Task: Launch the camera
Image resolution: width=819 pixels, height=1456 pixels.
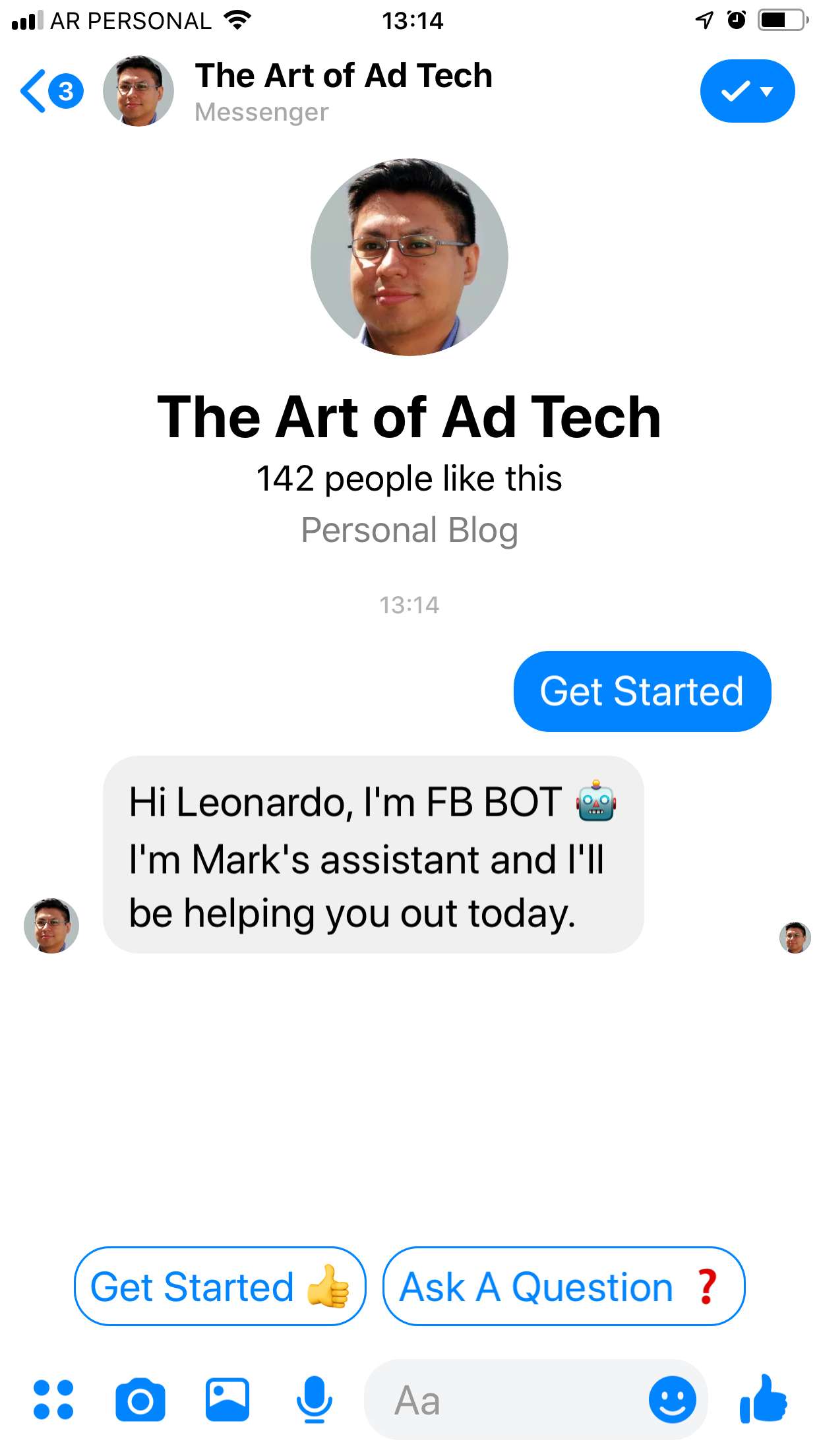Action: click(140, 1399)
